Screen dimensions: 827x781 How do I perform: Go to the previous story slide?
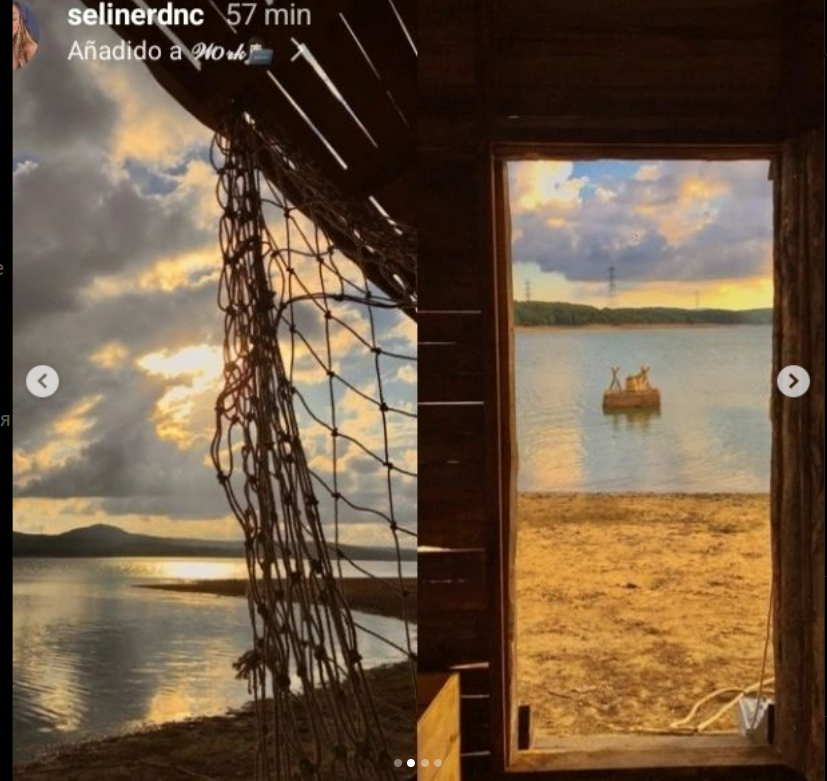point(42,381)
